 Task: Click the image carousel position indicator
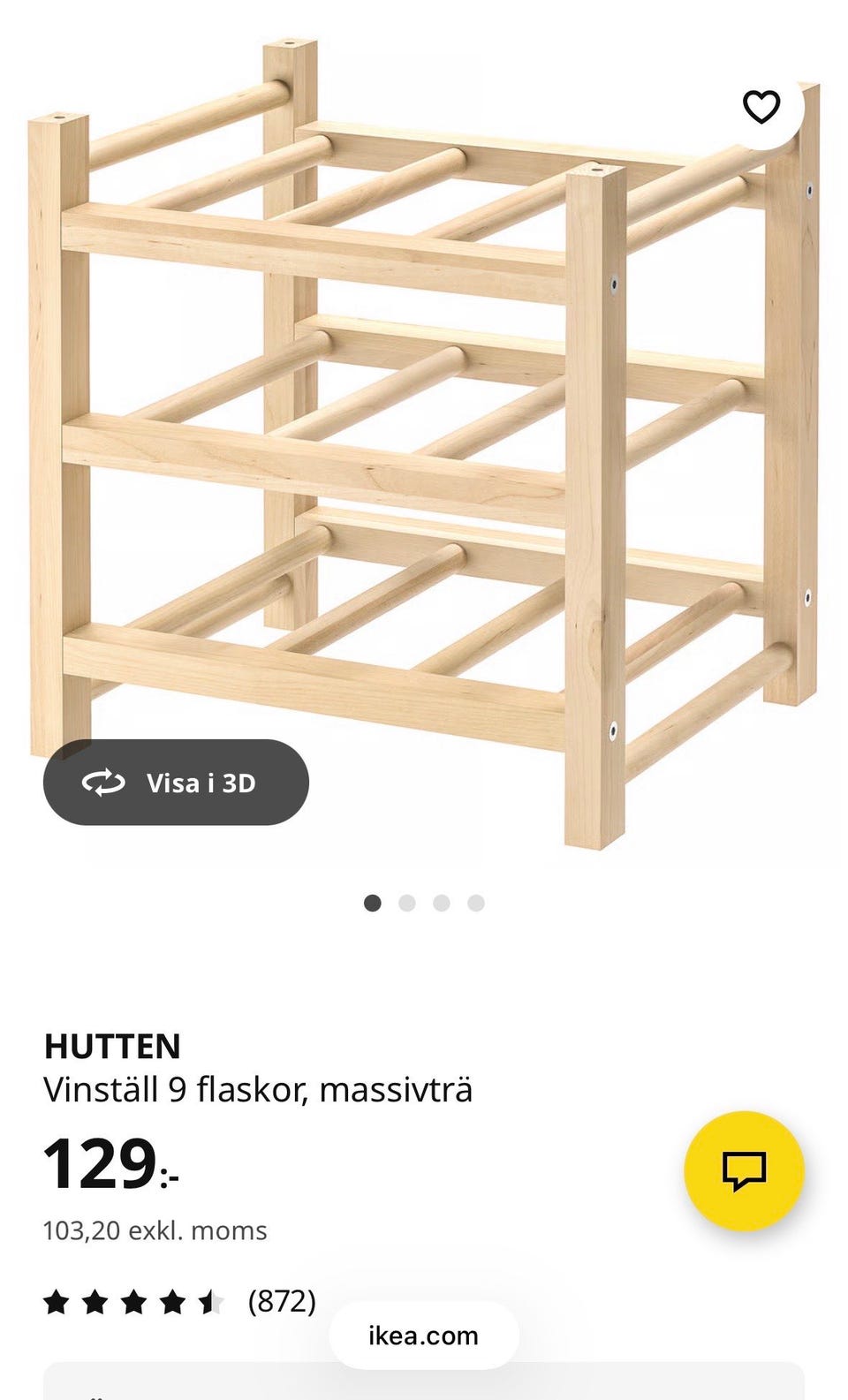(425, 903)
